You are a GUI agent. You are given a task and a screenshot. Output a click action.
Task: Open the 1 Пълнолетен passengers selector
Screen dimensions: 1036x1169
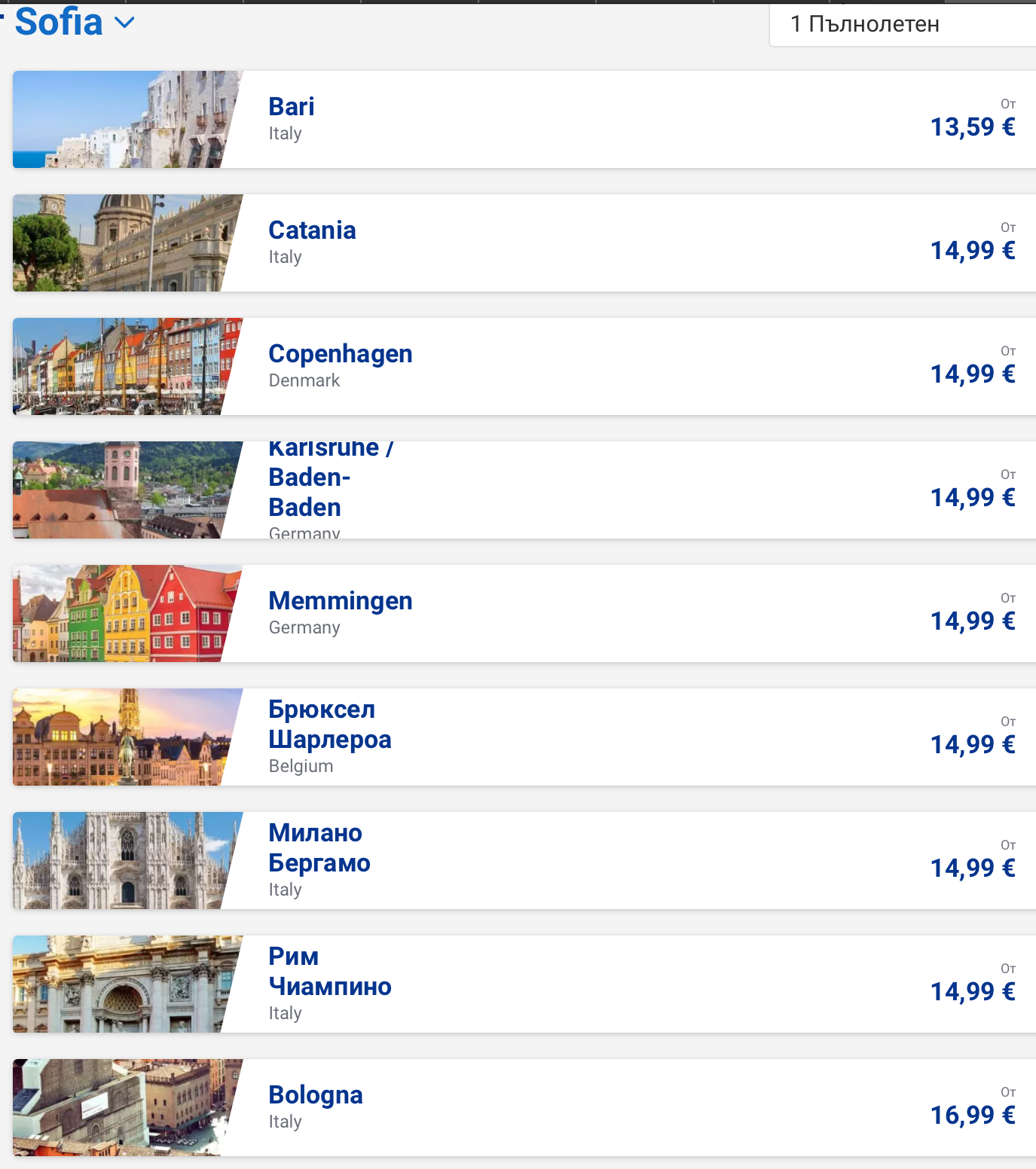coord(901,25)
